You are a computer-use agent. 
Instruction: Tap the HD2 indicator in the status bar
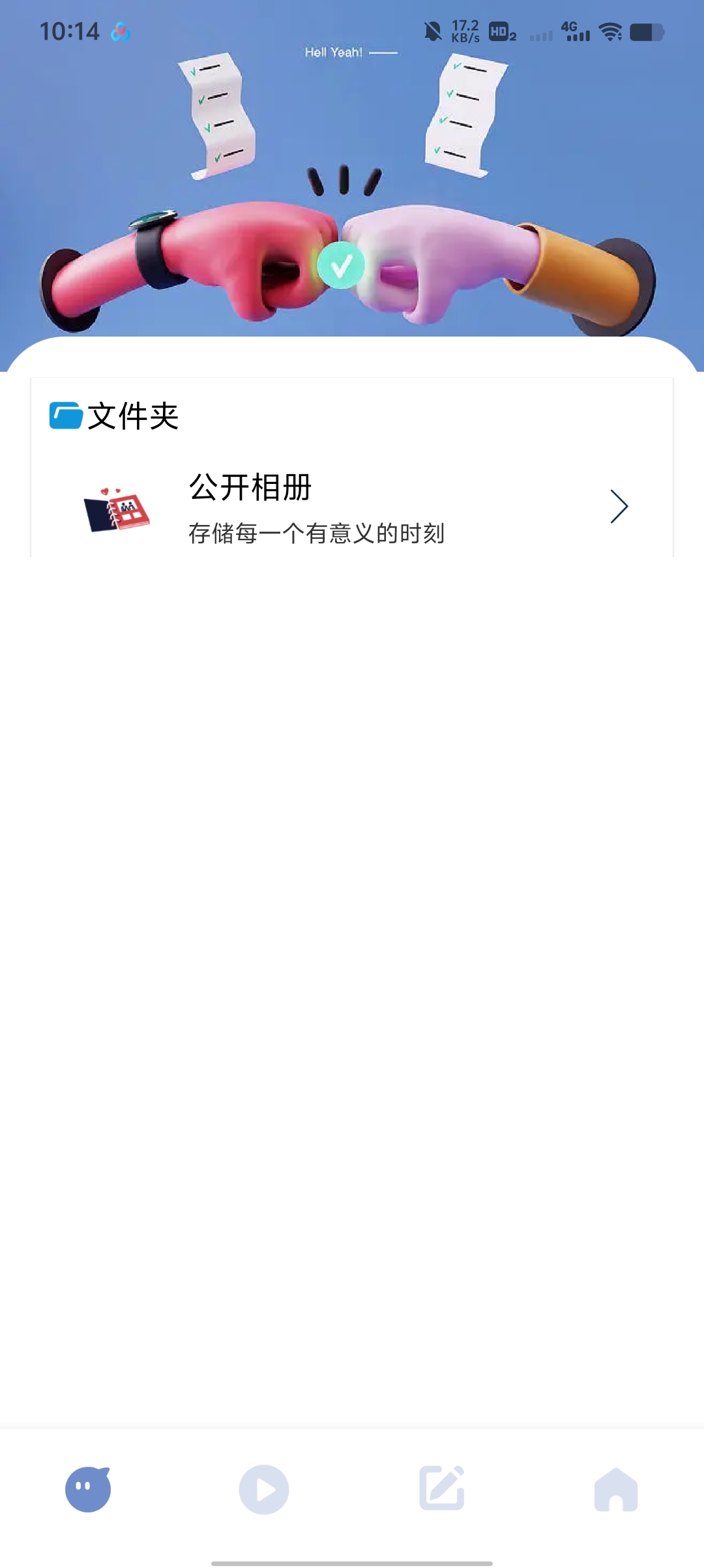pos(502,33)
